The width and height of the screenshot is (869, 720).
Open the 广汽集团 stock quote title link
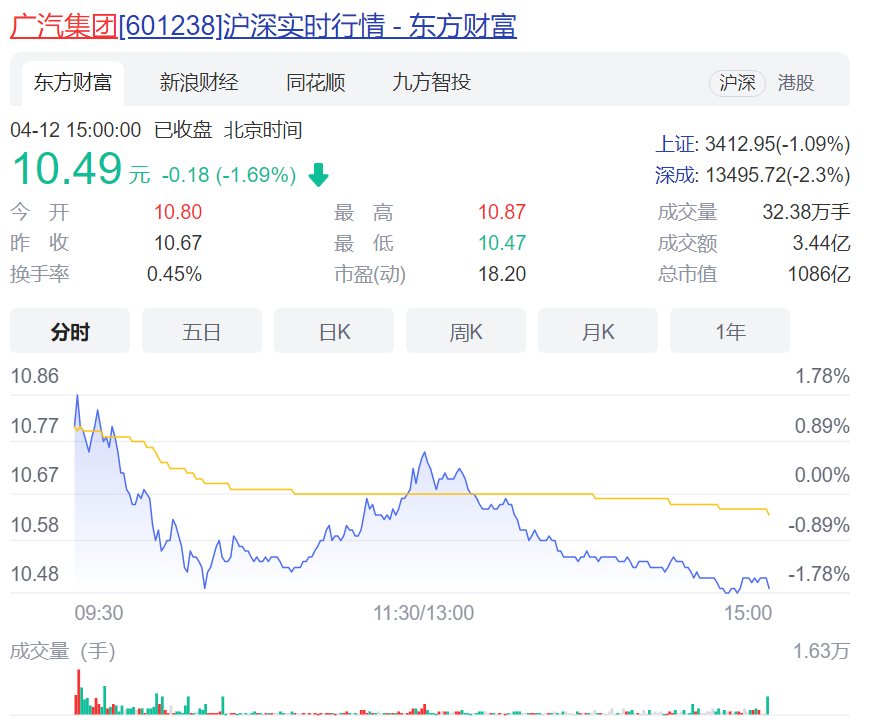pos(264,25)
